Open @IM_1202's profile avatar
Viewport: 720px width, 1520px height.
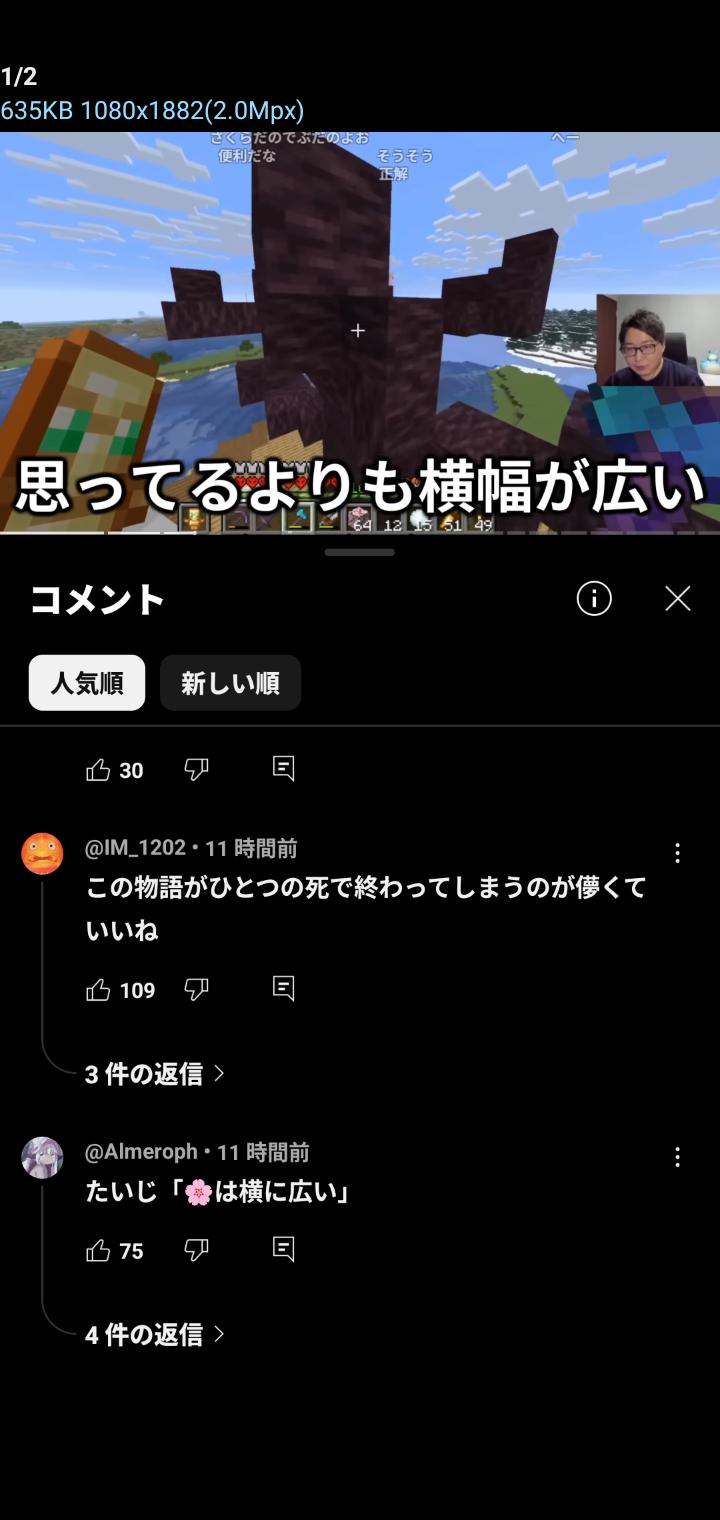[x=42, y=854]
